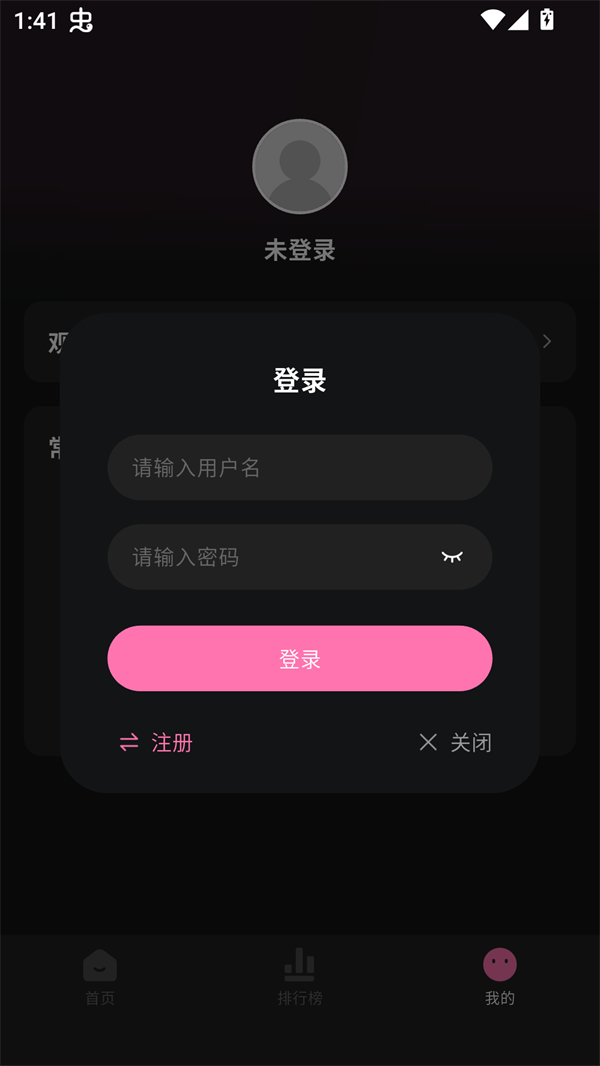
Task: Tap the username input field
Action: point(299,467)
